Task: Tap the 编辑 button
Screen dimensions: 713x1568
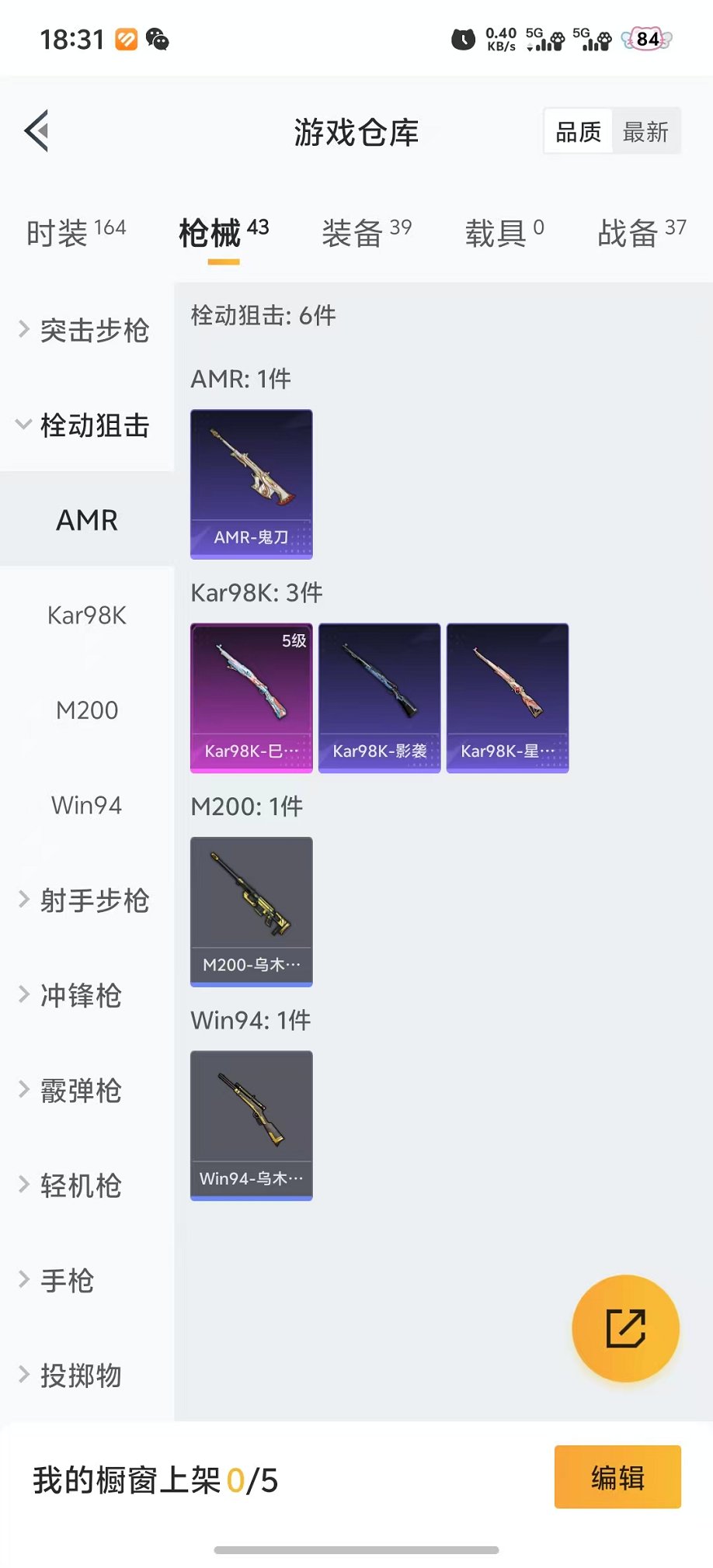Action: 617,1476
